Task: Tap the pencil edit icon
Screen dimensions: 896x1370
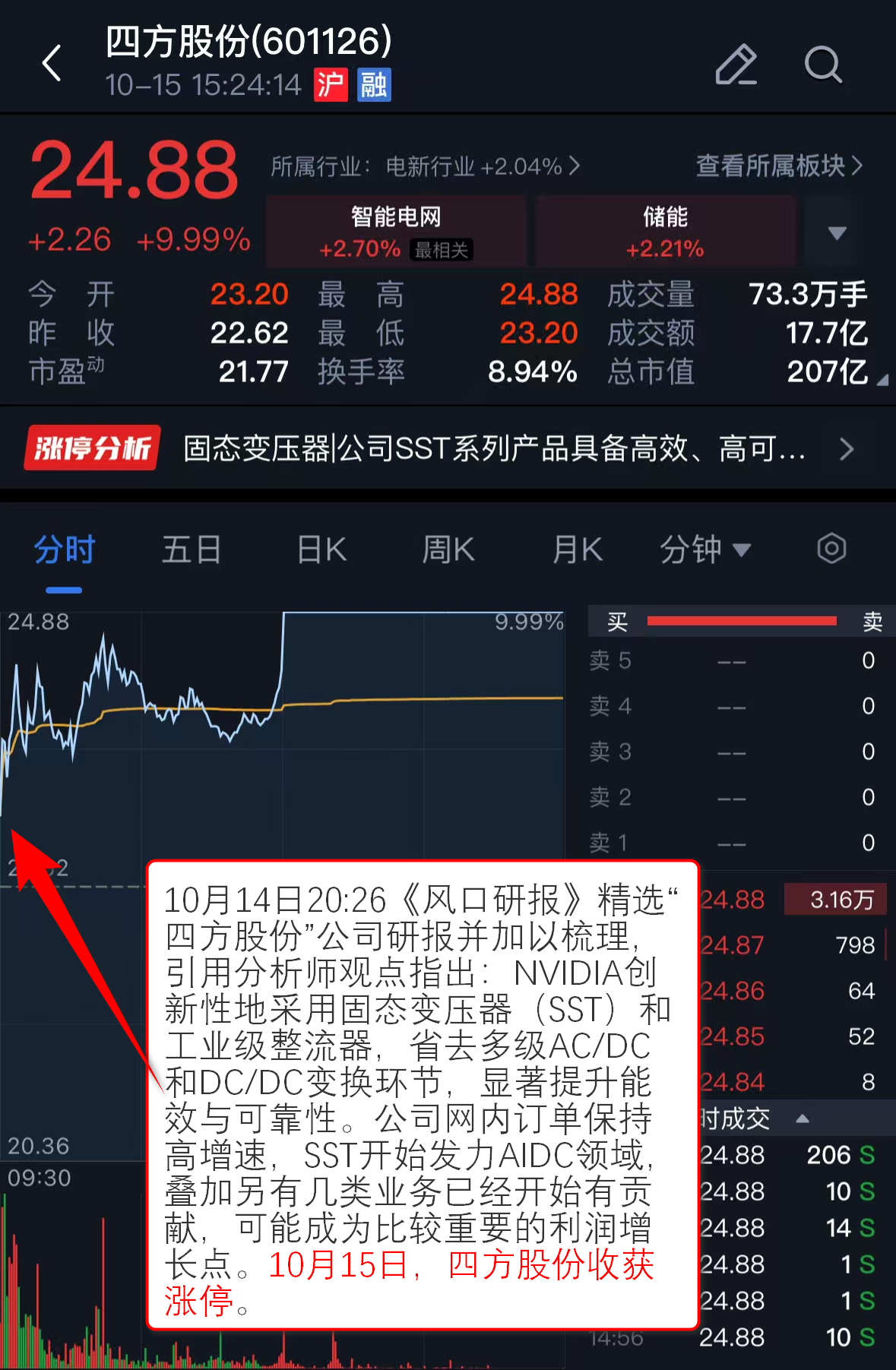Action: tap(736, 64)
